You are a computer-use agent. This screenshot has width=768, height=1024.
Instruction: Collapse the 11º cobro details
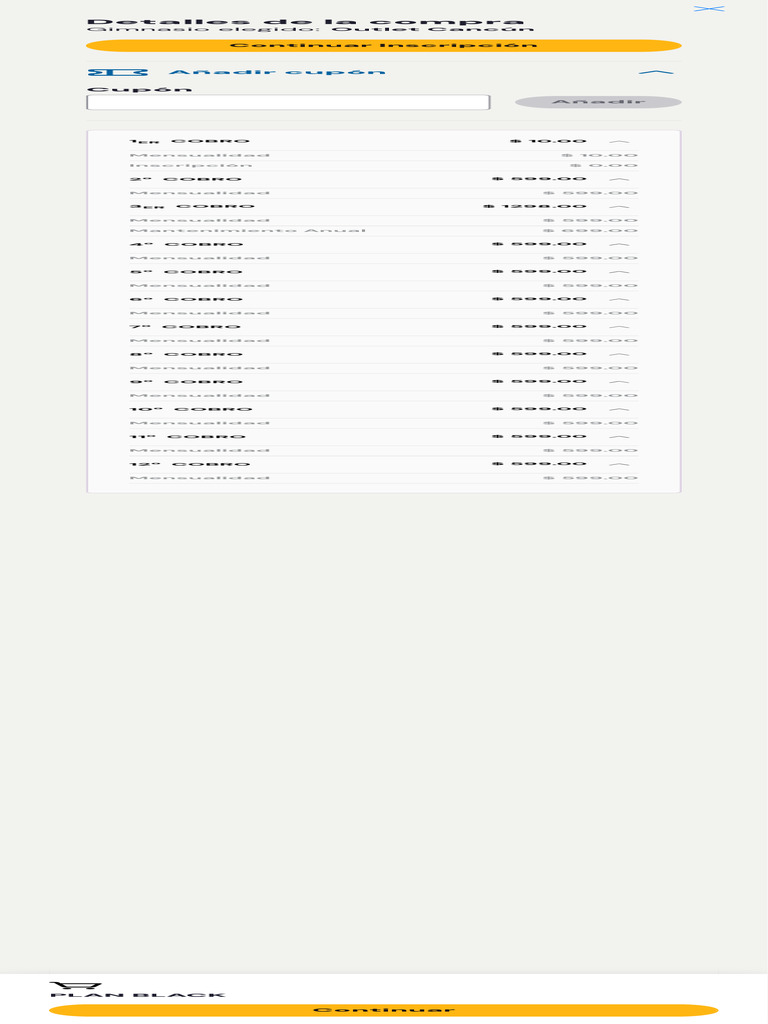pyautogui.click(x=619, y=437)
